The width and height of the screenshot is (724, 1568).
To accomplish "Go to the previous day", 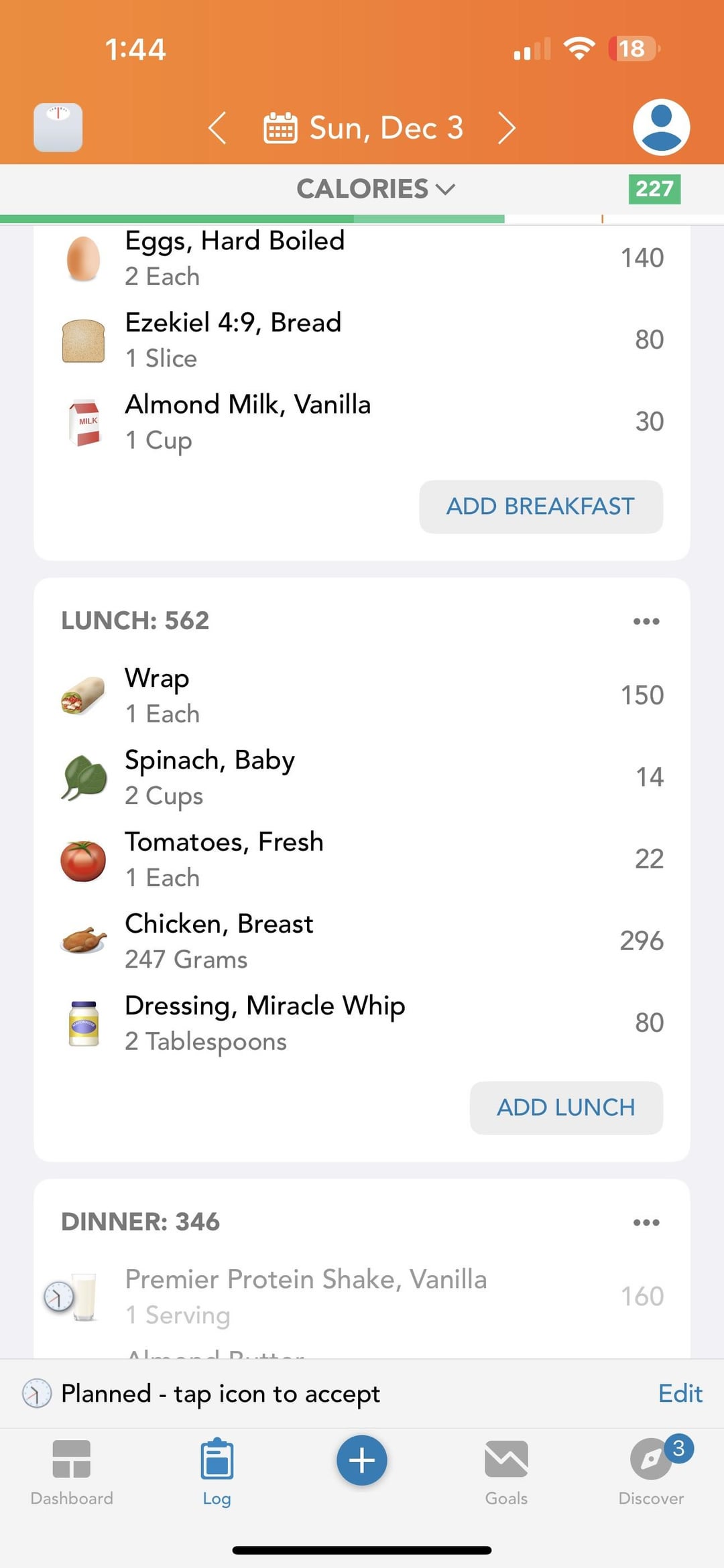I will coord(217,128).
